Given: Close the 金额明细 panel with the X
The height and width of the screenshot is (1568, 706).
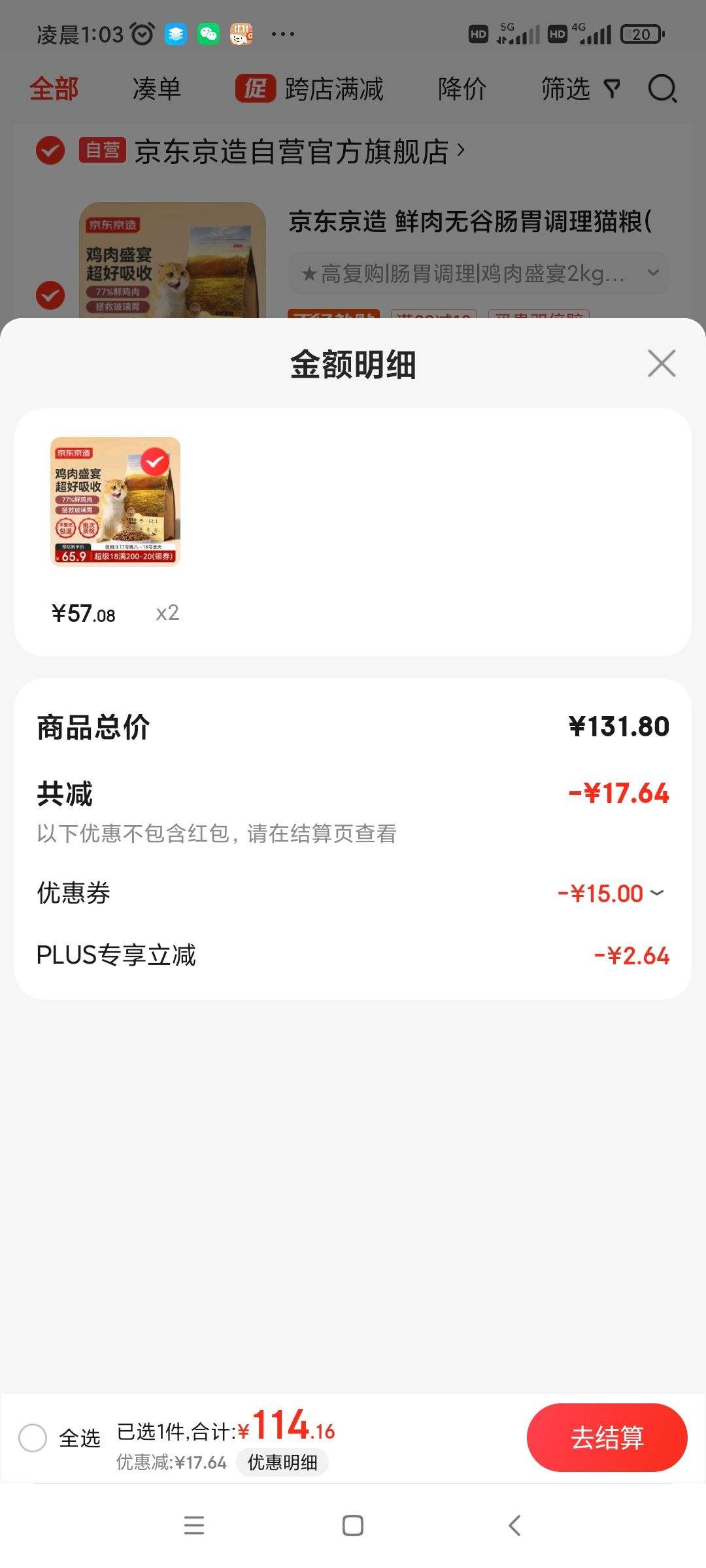Looking at the screenshot, I should coord(662,364).
